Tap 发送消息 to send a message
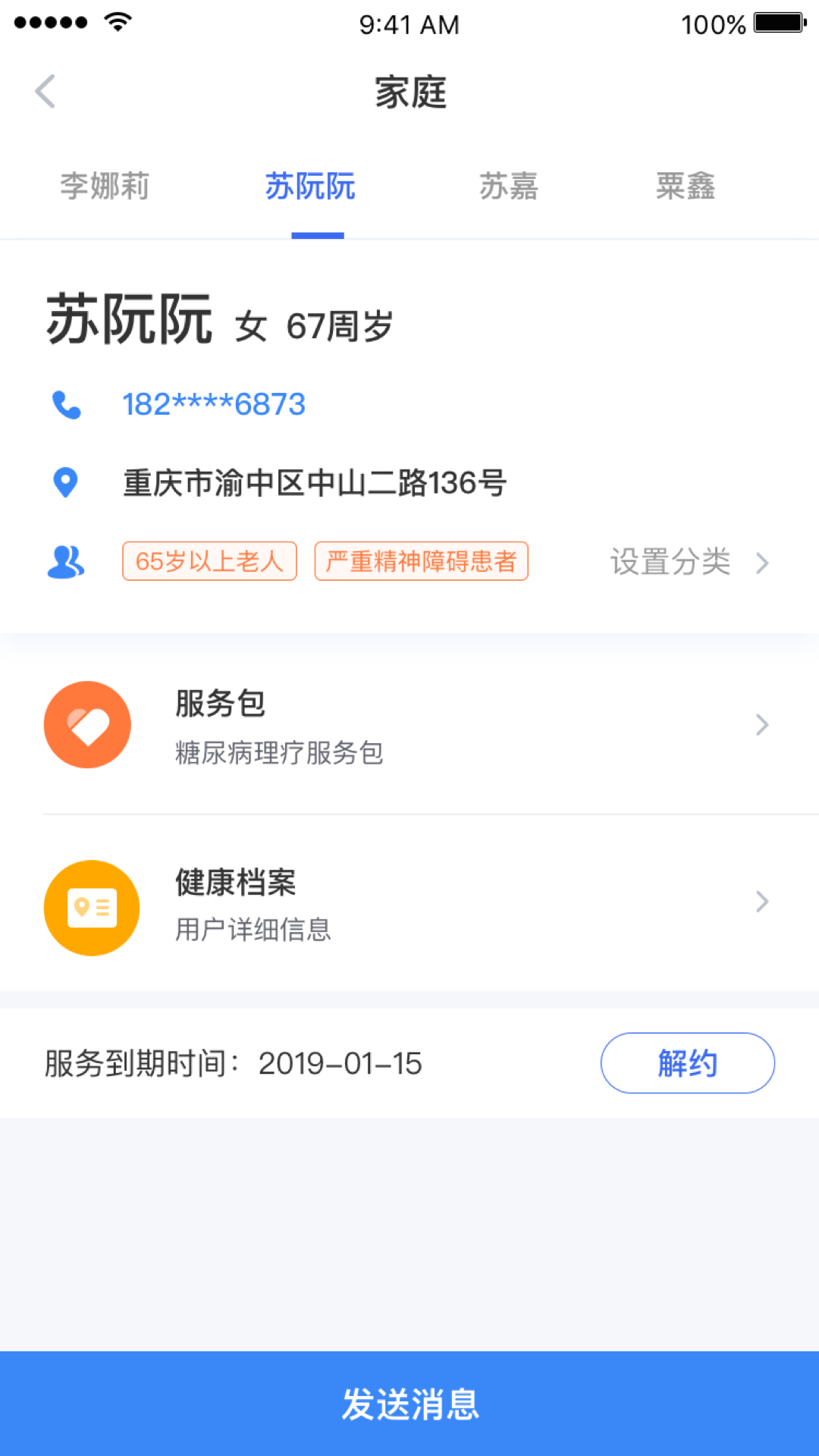 (409, 1404)
